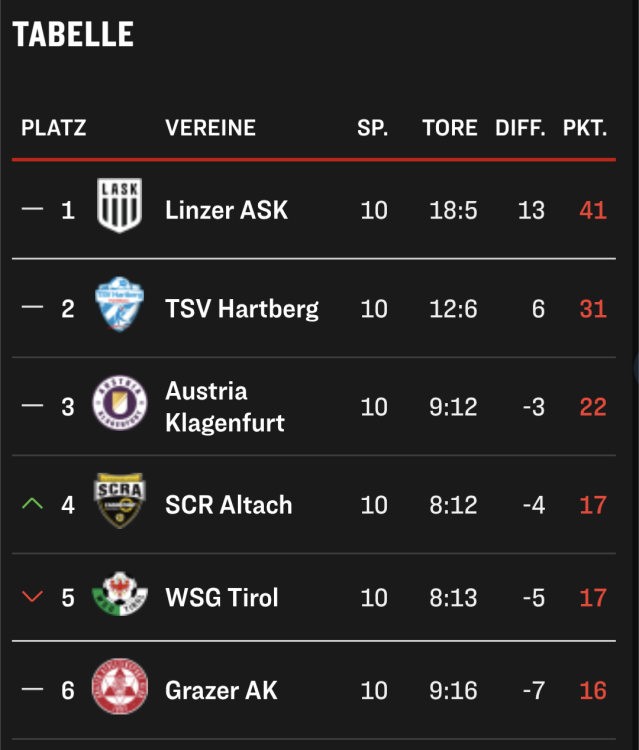Open the Linzer ASK team row

click(x=227, y=210)
